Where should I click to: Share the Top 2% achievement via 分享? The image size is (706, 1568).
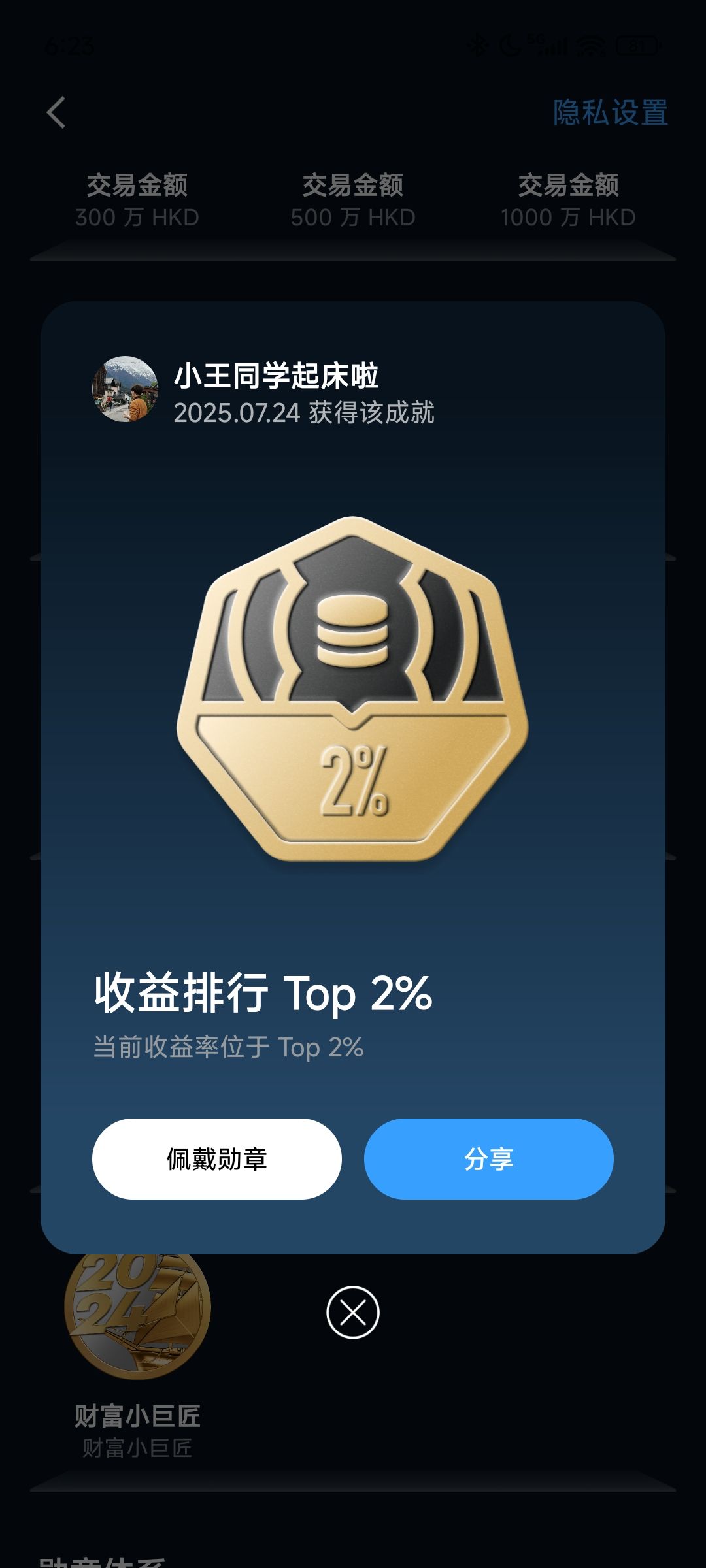tap(489, 1158)
